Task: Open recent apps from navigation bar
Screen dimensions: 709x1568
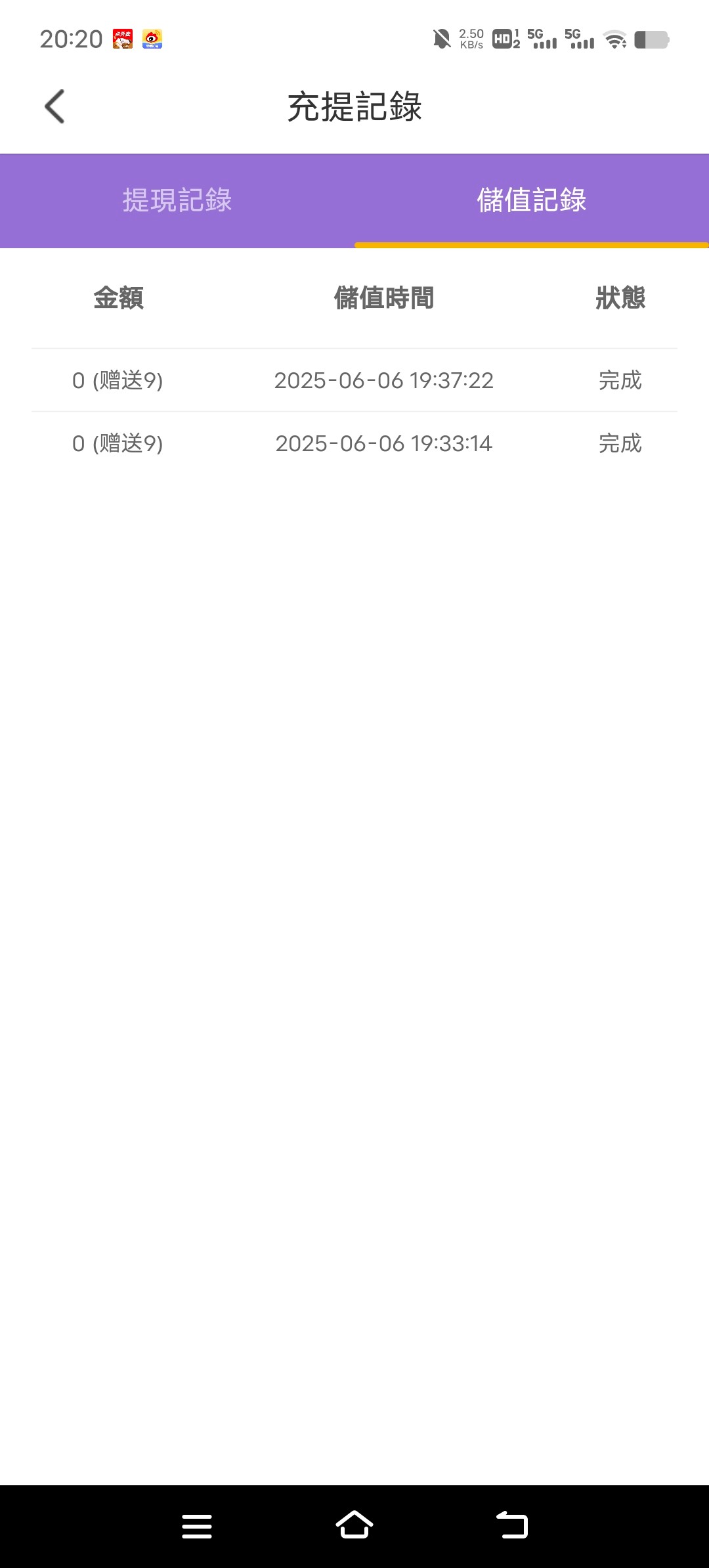Action: 197,1526
